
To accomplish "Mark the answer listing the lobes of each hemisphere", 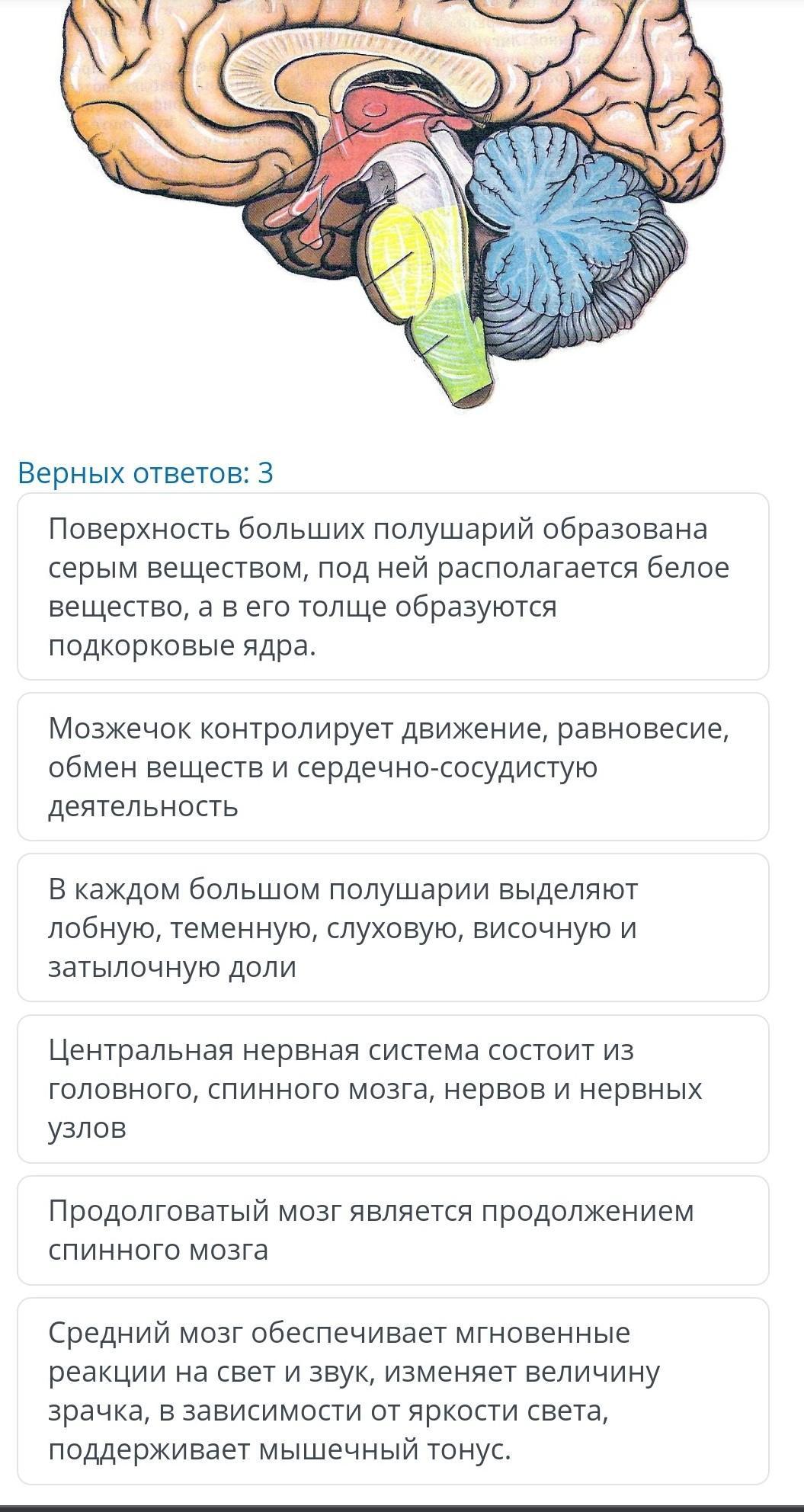I will tap(393, 927).
